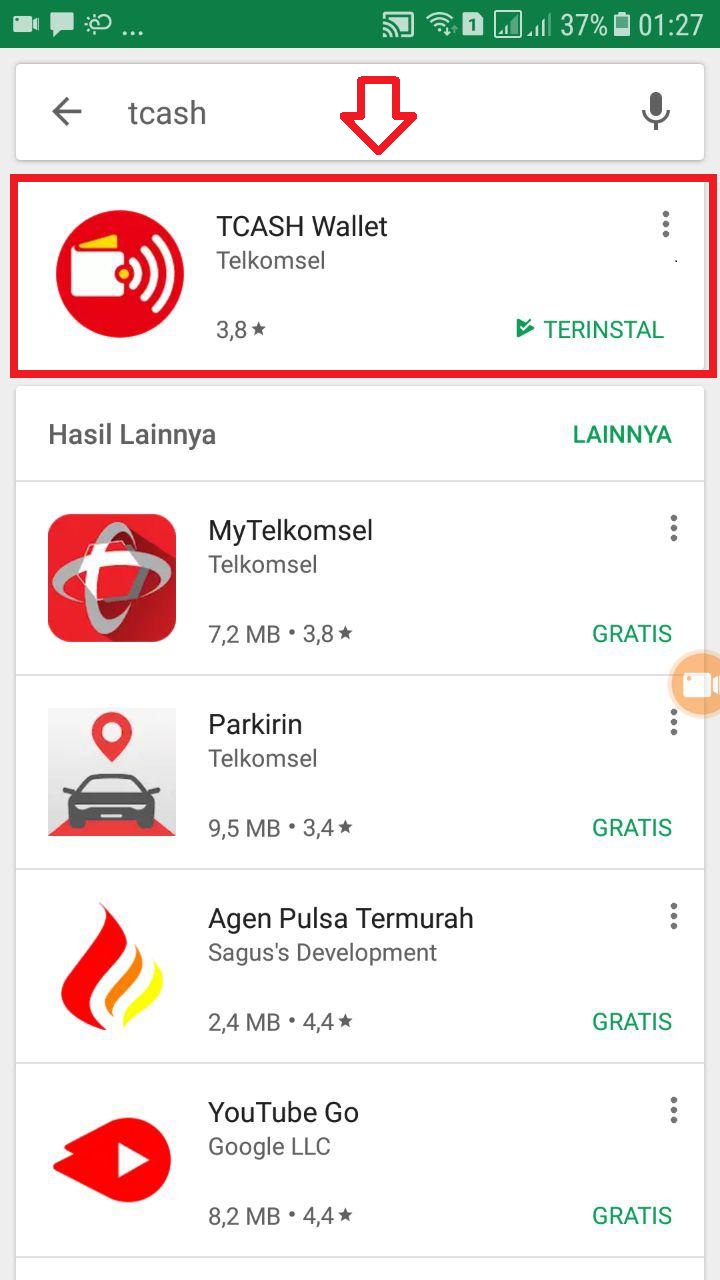Open the overflow menu for TCASH Wallet
The width and height of the screenshot is (720, 1280).
(x=665, y=225)
